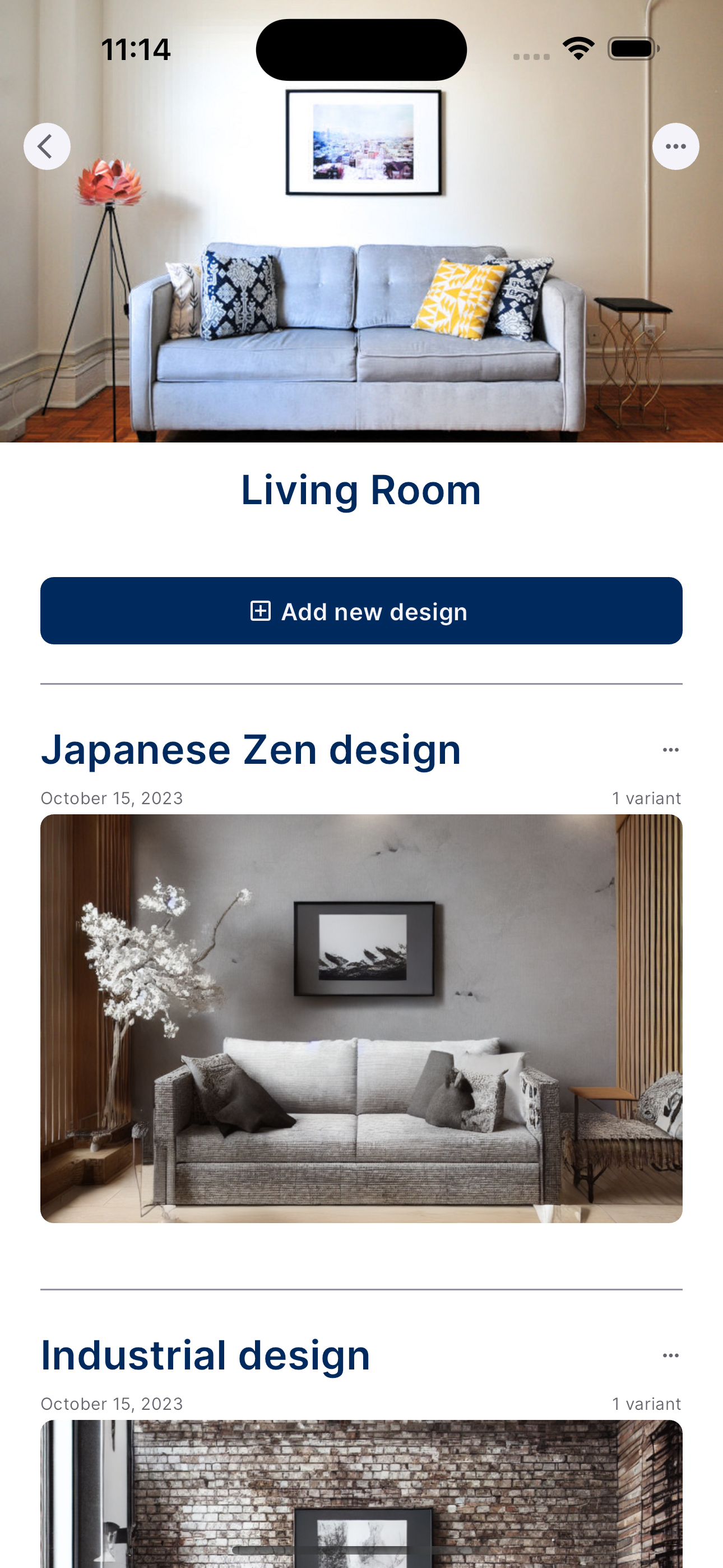
Task: Tap the Add new design button
Action: pyautogui.click(x=361, y=611)
